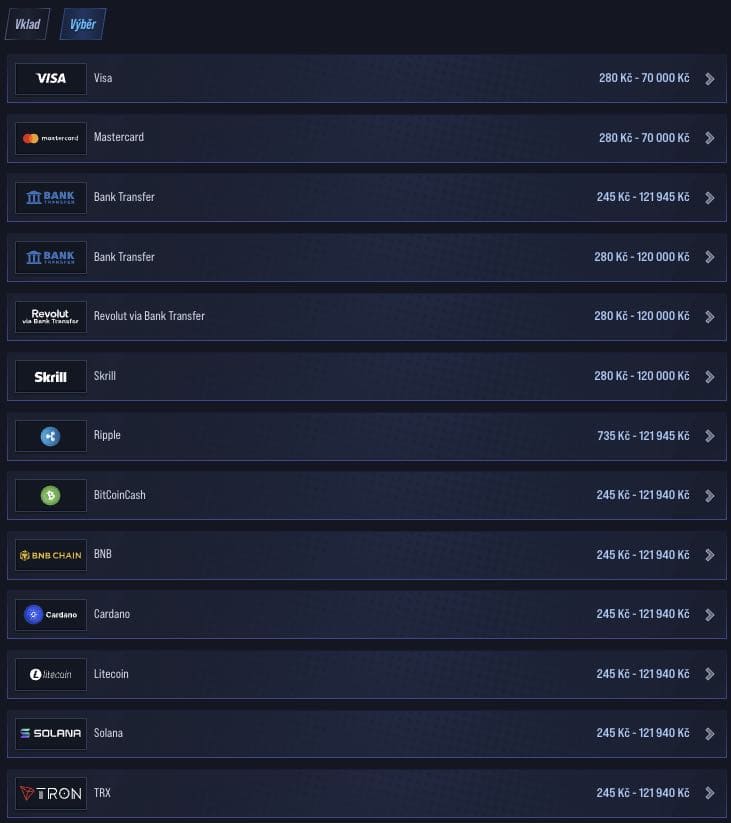Switch to the Vklad tab

click(x=27, y=24)
